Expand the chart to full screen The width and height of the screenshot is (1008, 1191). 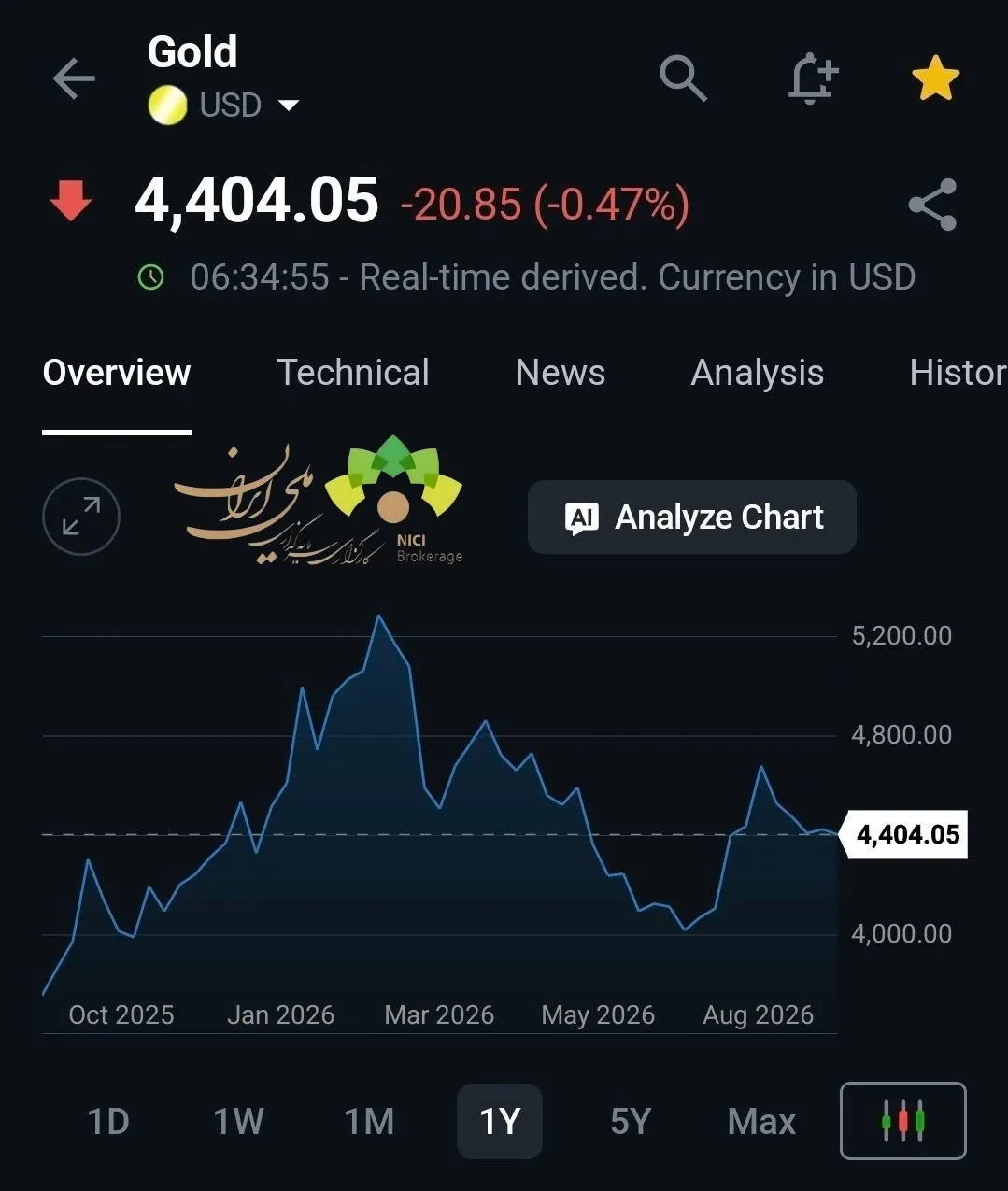(81, 517)
